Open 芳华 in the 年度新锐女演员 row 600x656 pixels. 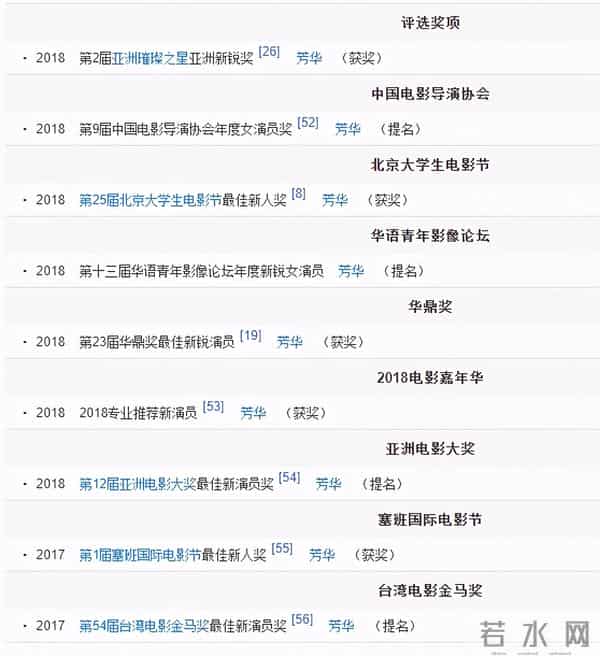[351, 271]
